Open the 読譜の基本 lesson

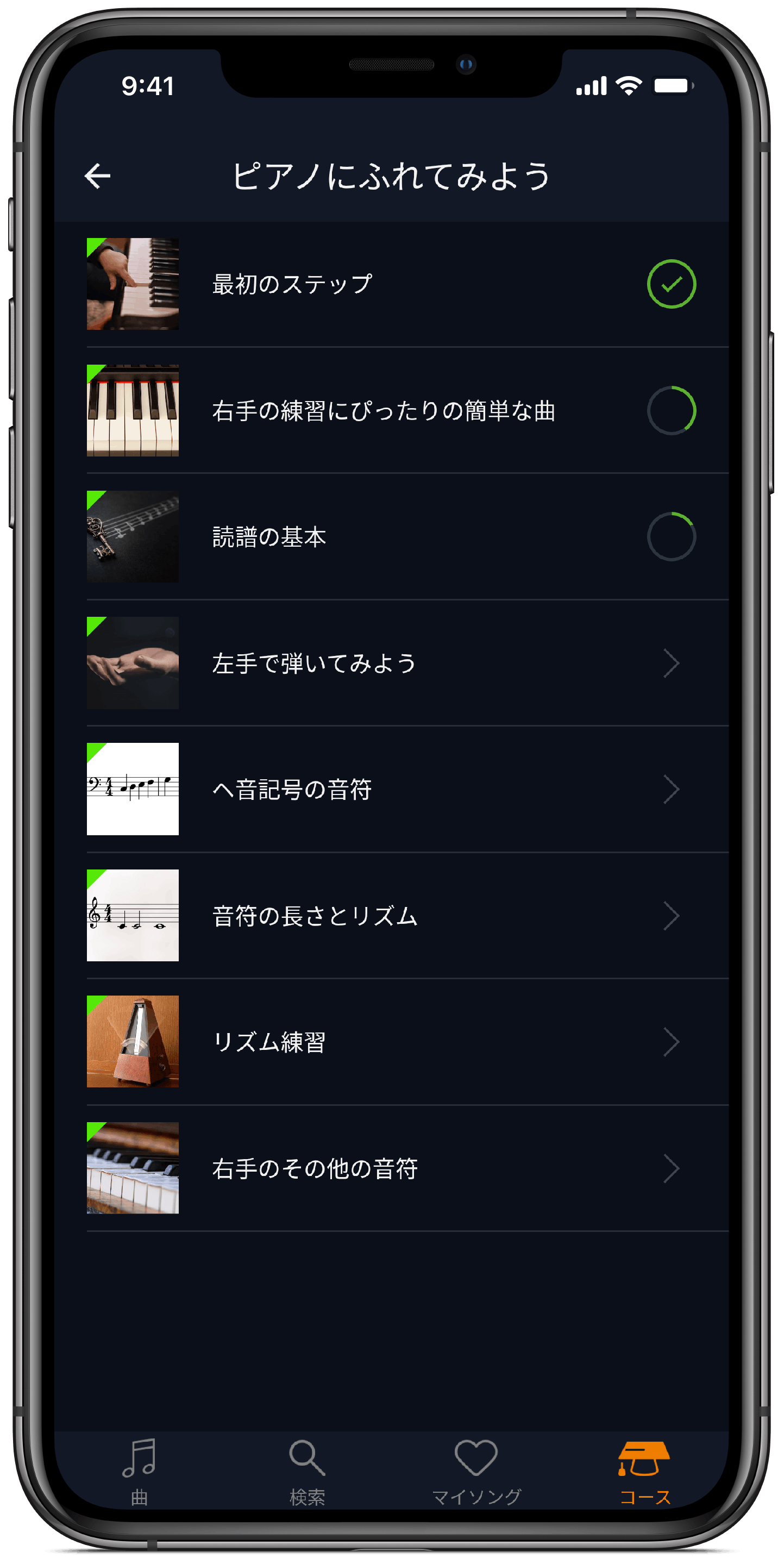[269, 537]
